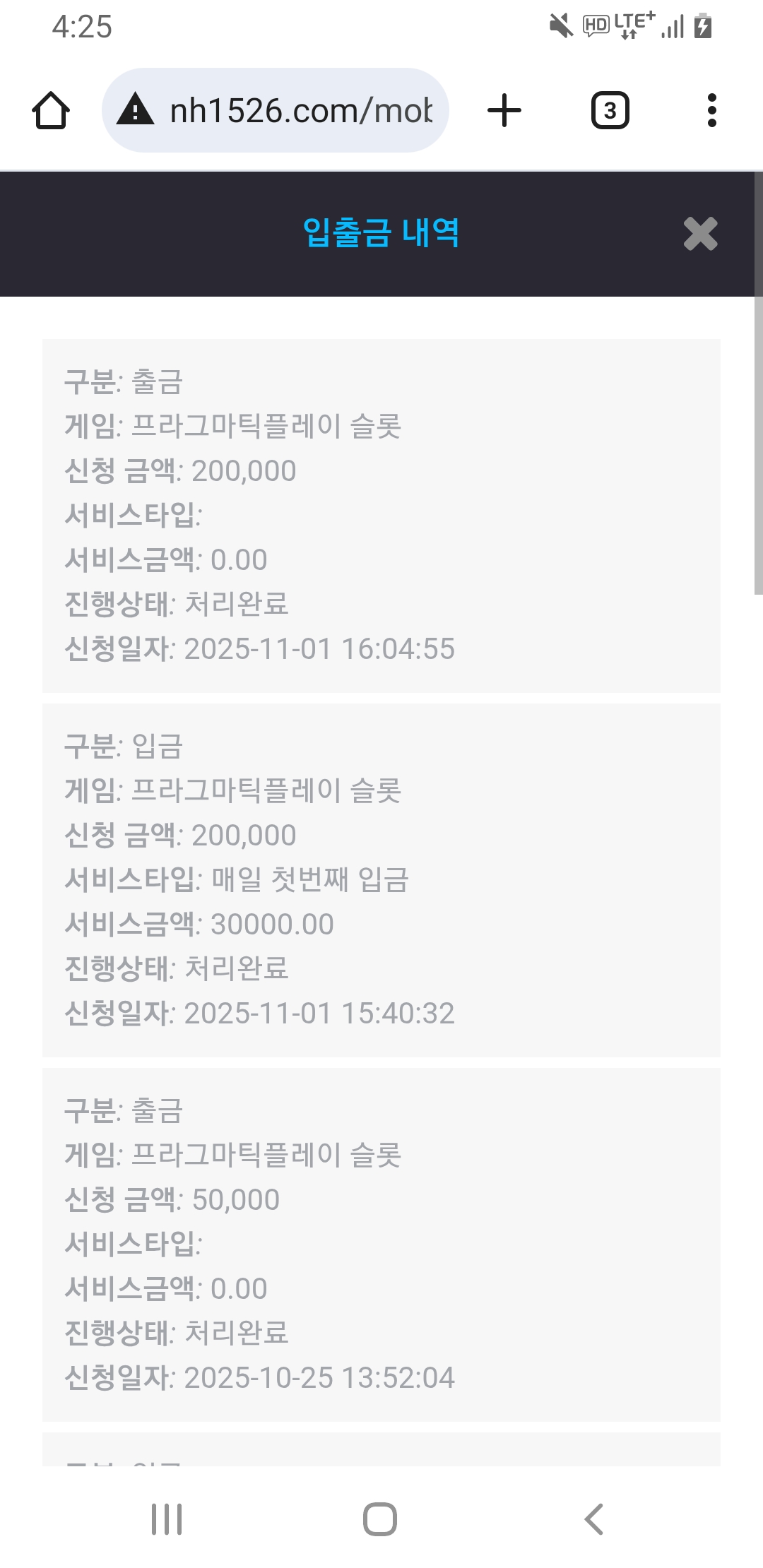Tap the battery charging icon in status bar
Screen dimensions: 763x1568
pyautogui.click(x=701, y=24)
